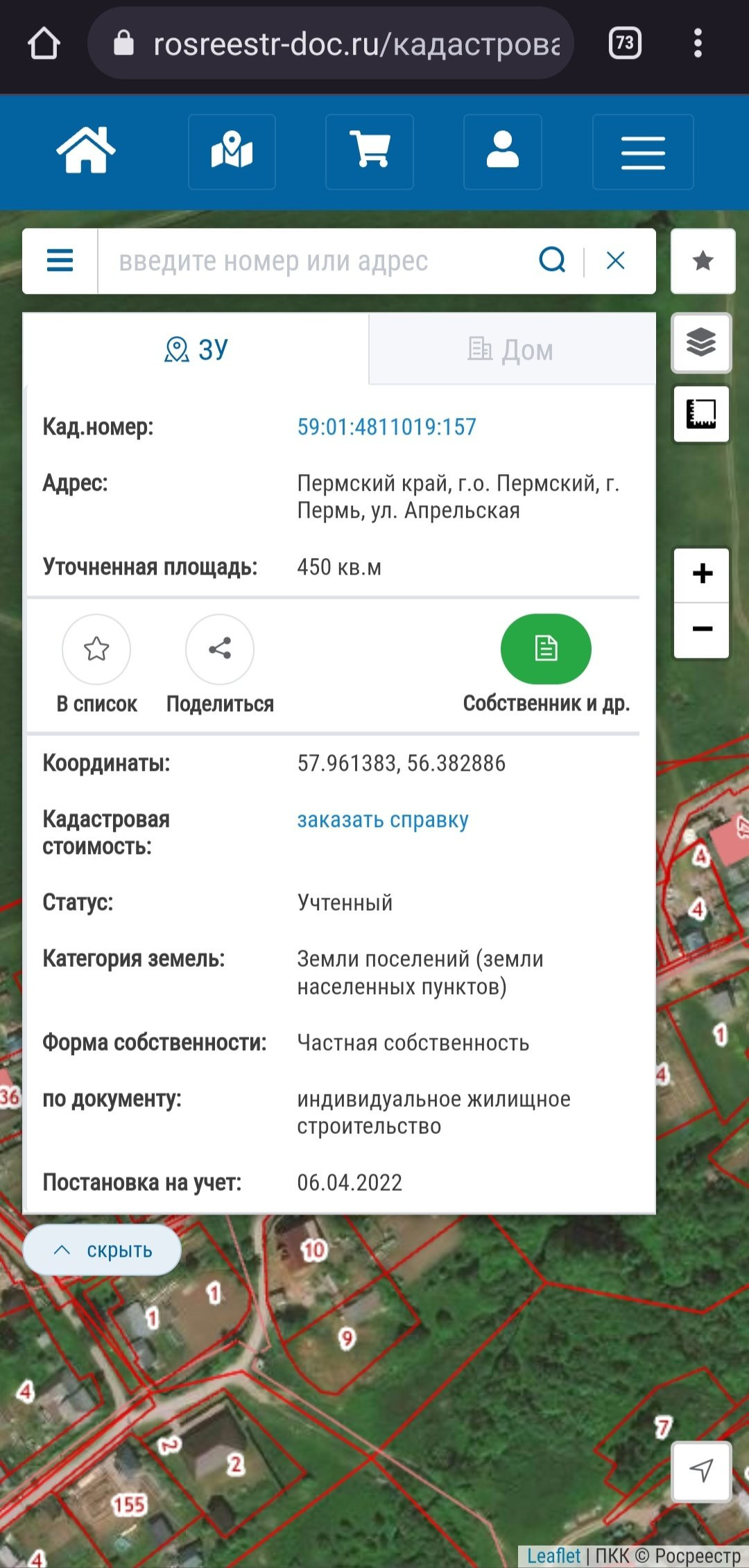Open the site hamburger menu
Viewport: 749px width, 1568px height.
coord(643,153)
